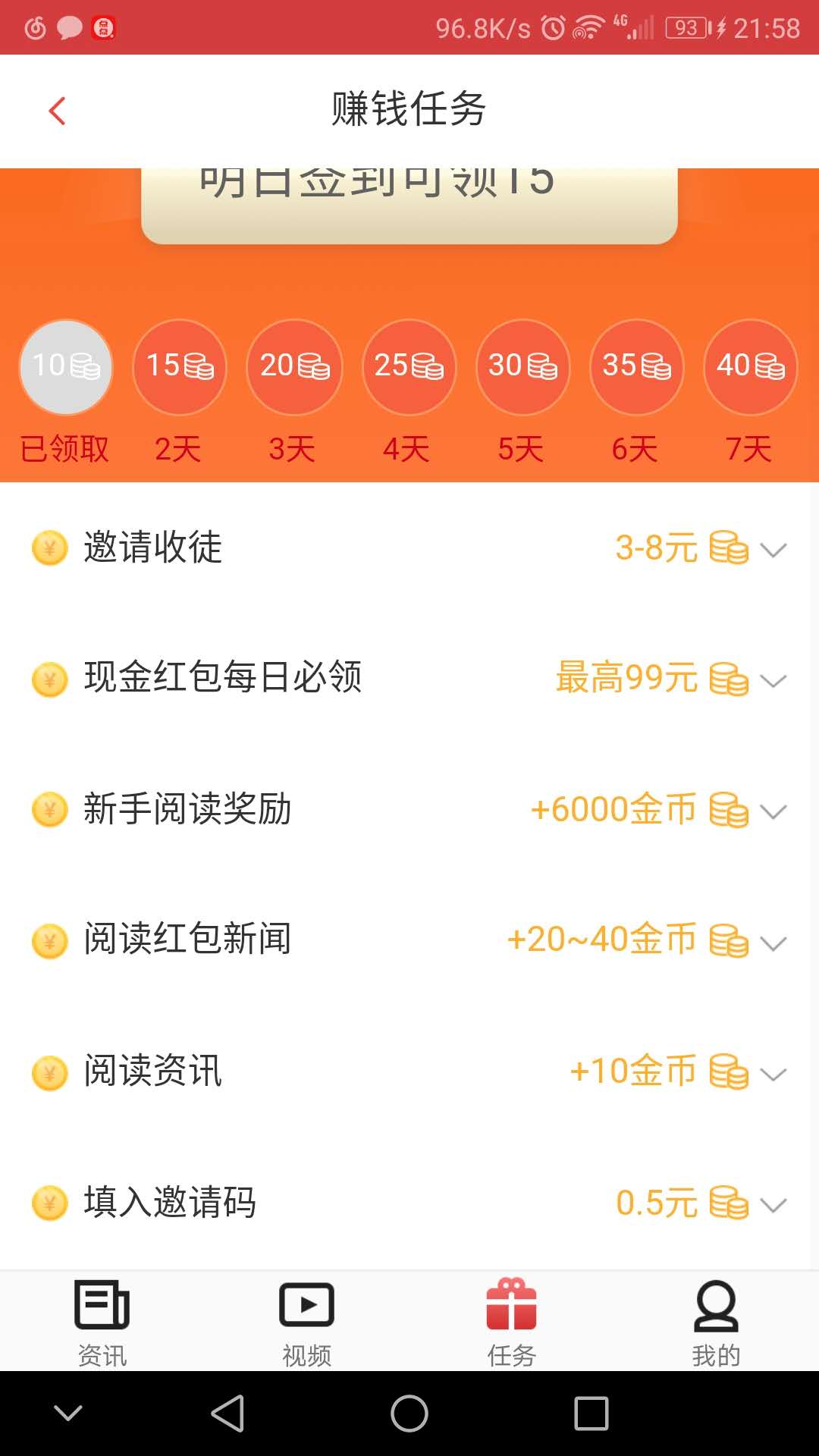
Task: Tap the coin stack beside +20~40金币
Action: (x=729, y=942)
